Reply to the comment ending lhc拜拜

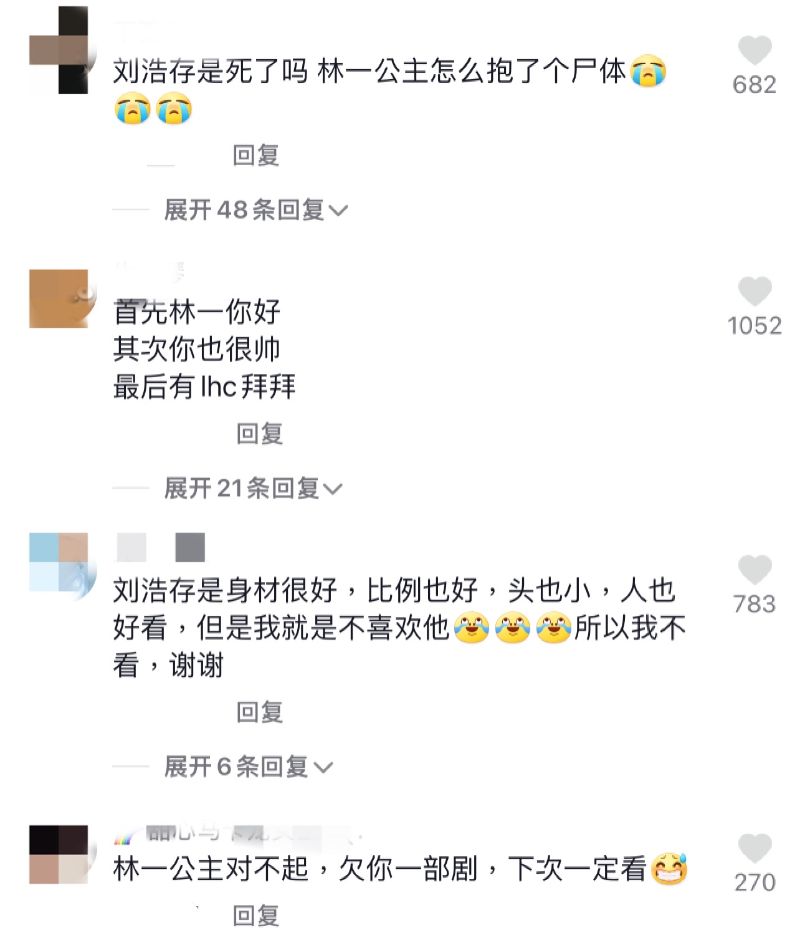coord(260,433)
